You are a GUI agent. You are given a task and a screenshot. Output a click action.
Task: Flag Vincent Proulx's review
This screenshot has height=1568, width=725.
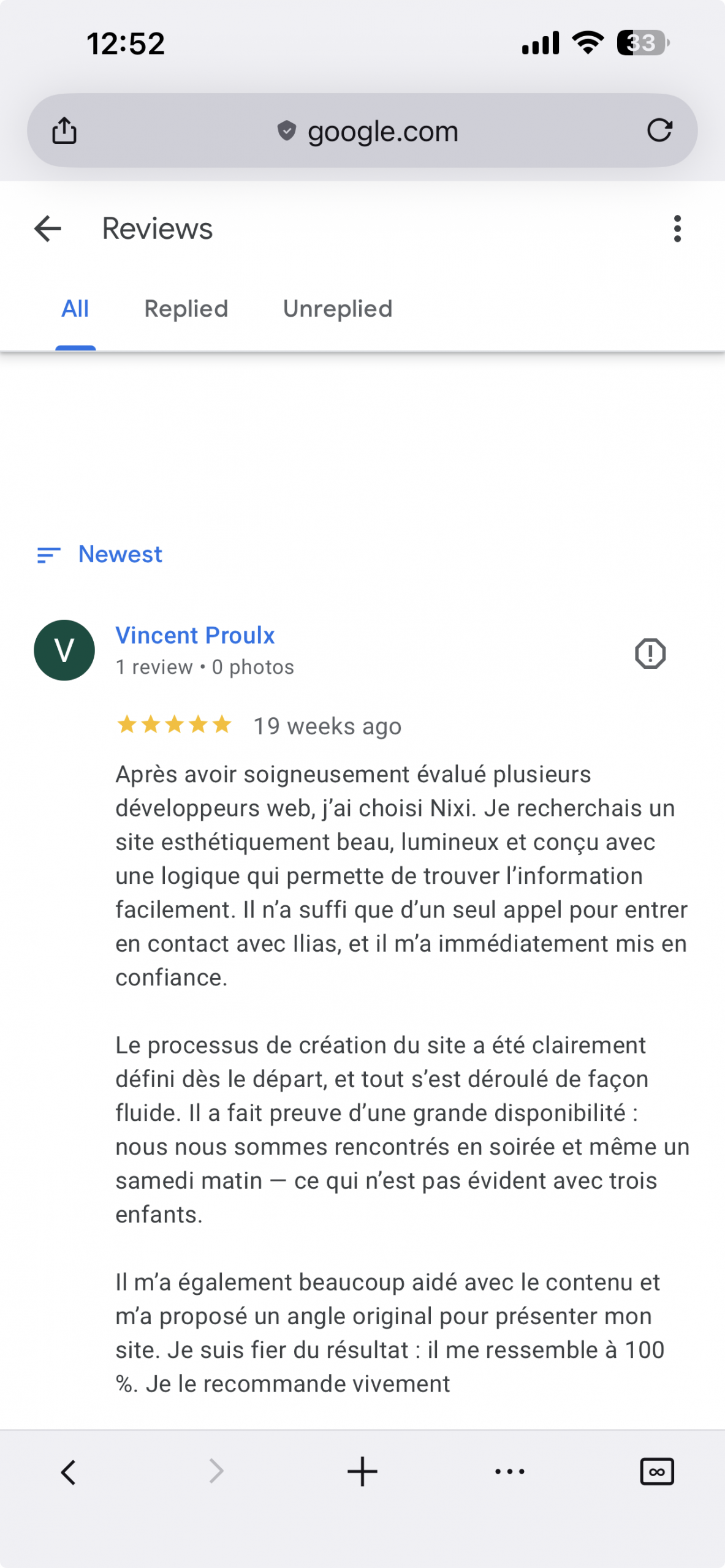tap(650, 654)
